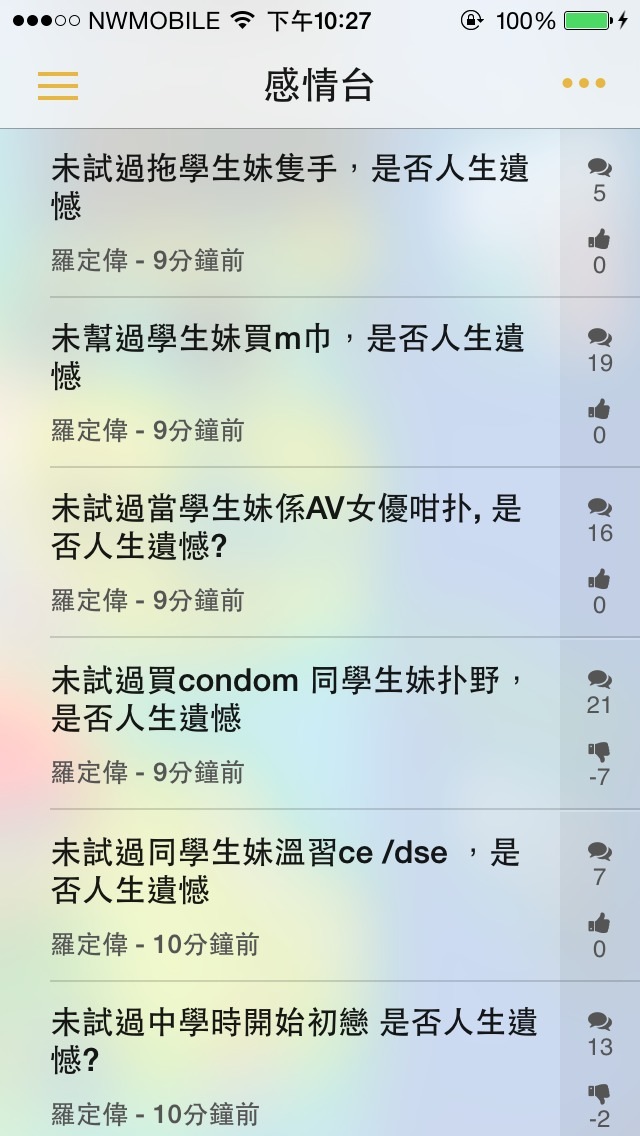Image resolution: width=640 pixels, height=1136 pixels.
Task: Open the thread 未試過拖學生妹隻手
Action: (x=305, y=213)
